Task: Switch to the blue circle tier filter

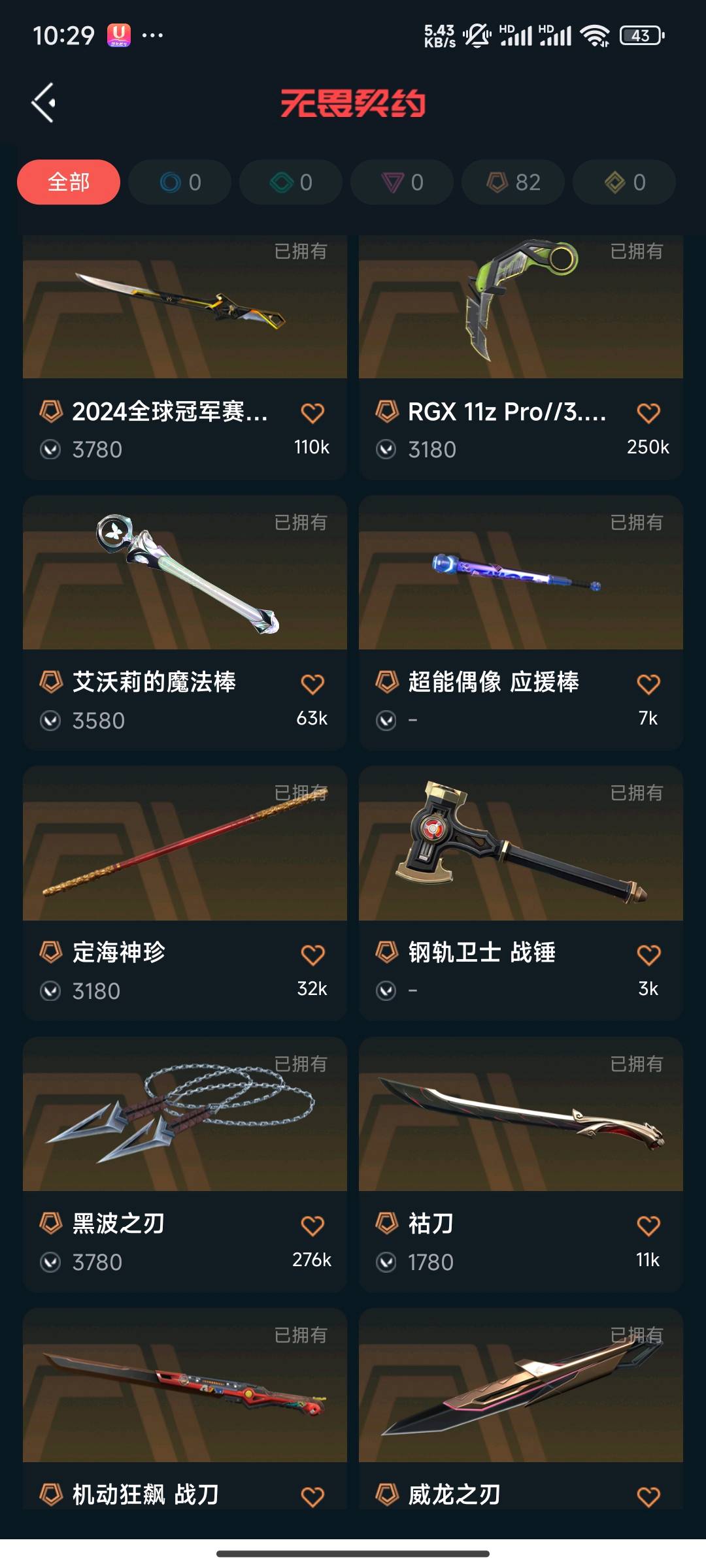Action: [180, 182]
